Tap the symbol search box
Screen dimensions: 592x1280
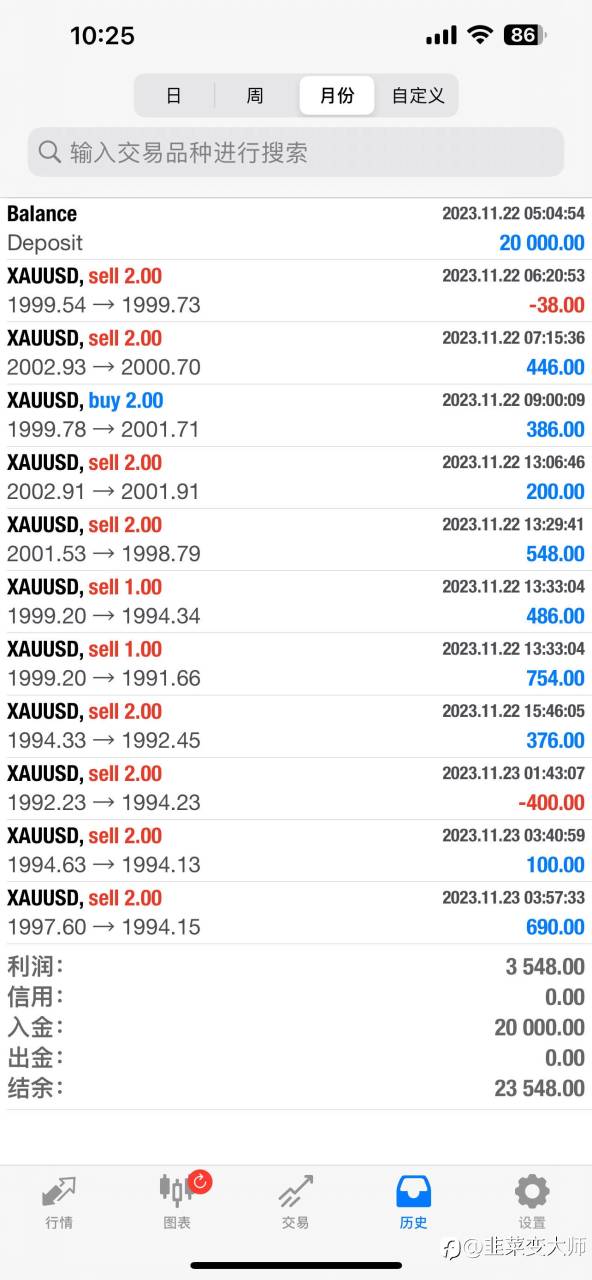[296, 152]
